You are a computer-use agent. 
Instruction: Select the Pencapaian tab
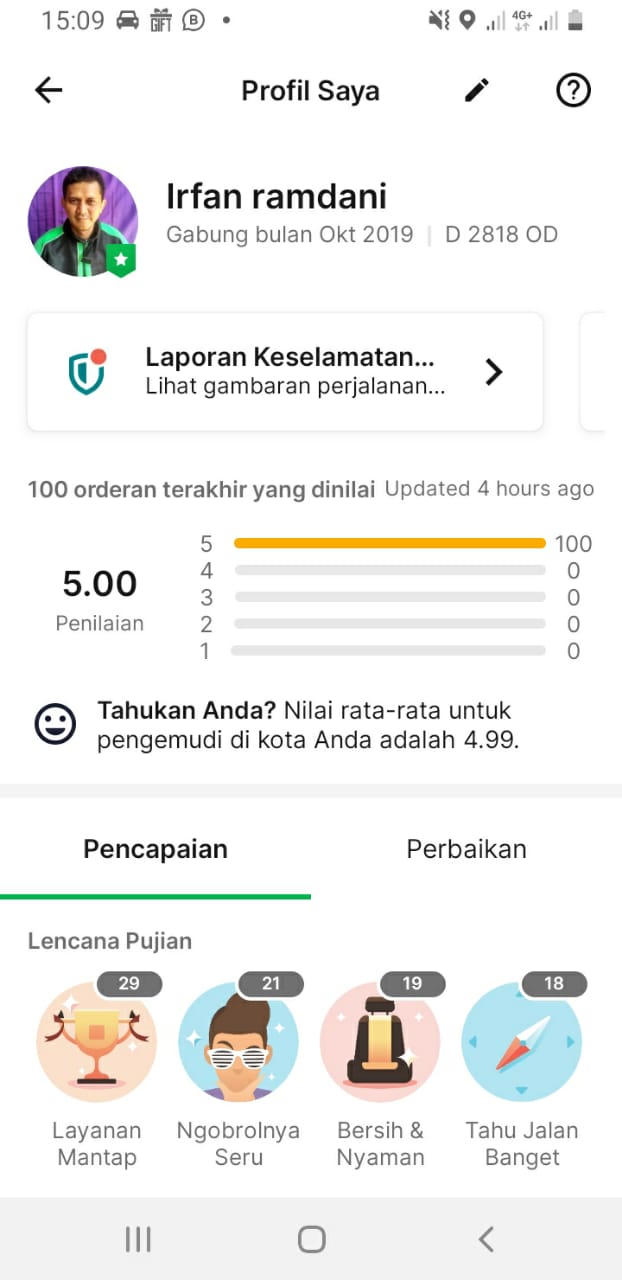tap(155, 849)
